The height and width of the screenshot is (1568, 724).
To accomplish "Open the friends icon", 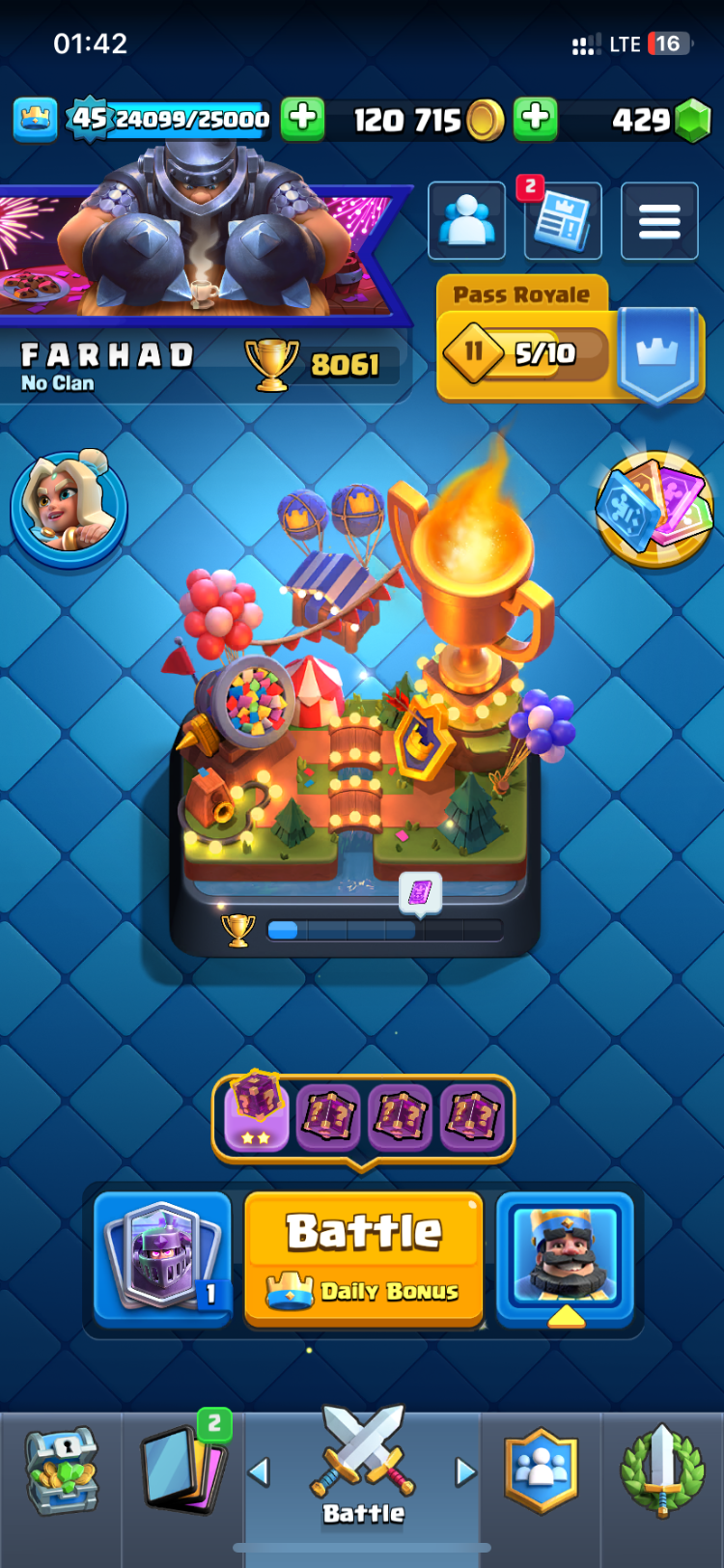I will [466, 221].
